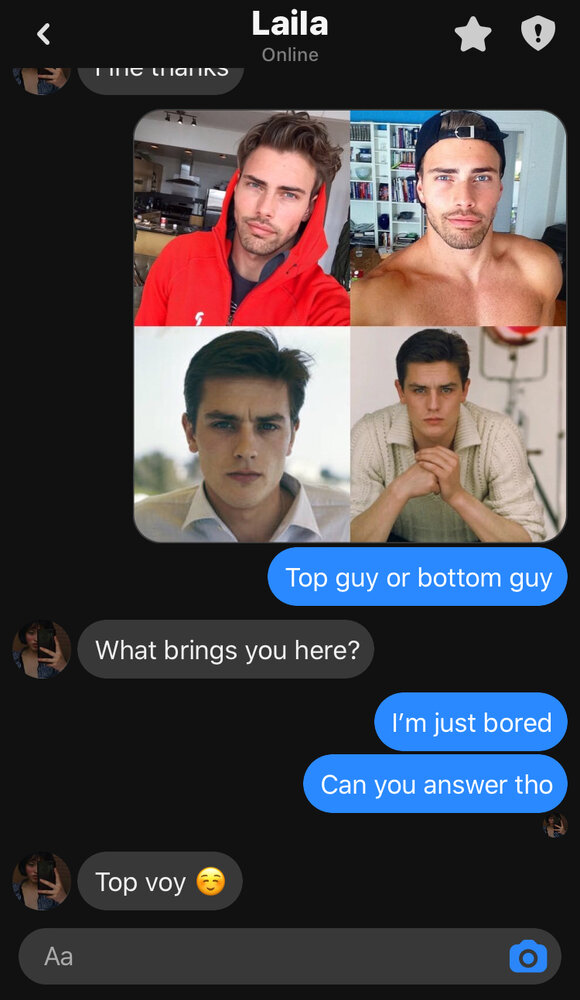Image resolution: width=580 pixels, height=1000 pixels.
Task: Open the report shield icon
Action: pos(538,33)
